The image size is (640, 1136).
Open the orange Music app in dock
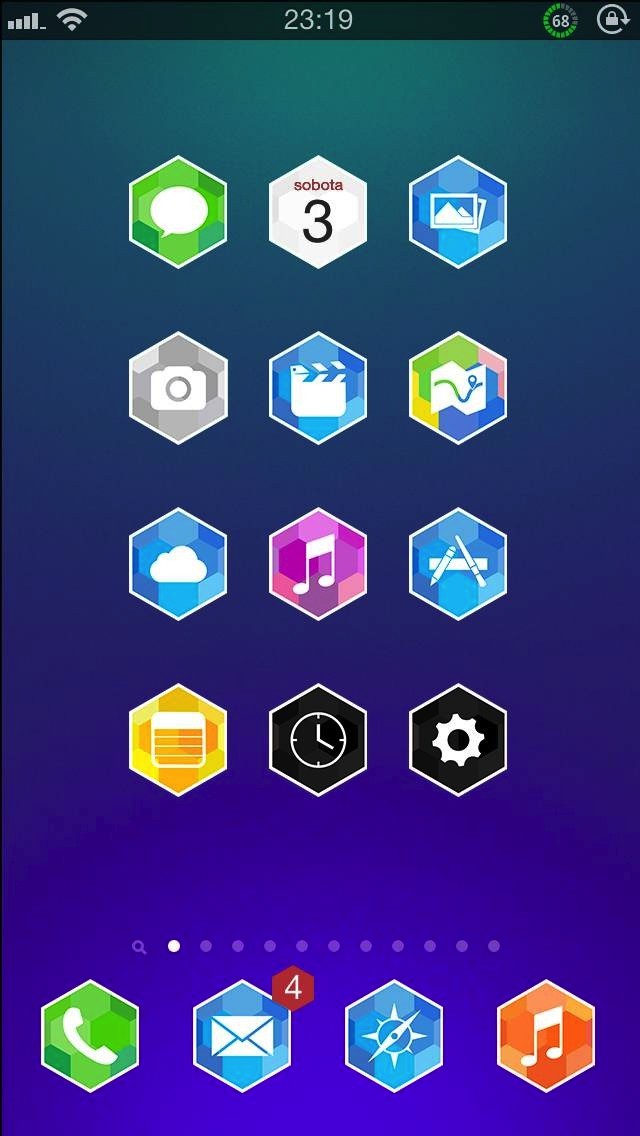tap(546, 1036)
